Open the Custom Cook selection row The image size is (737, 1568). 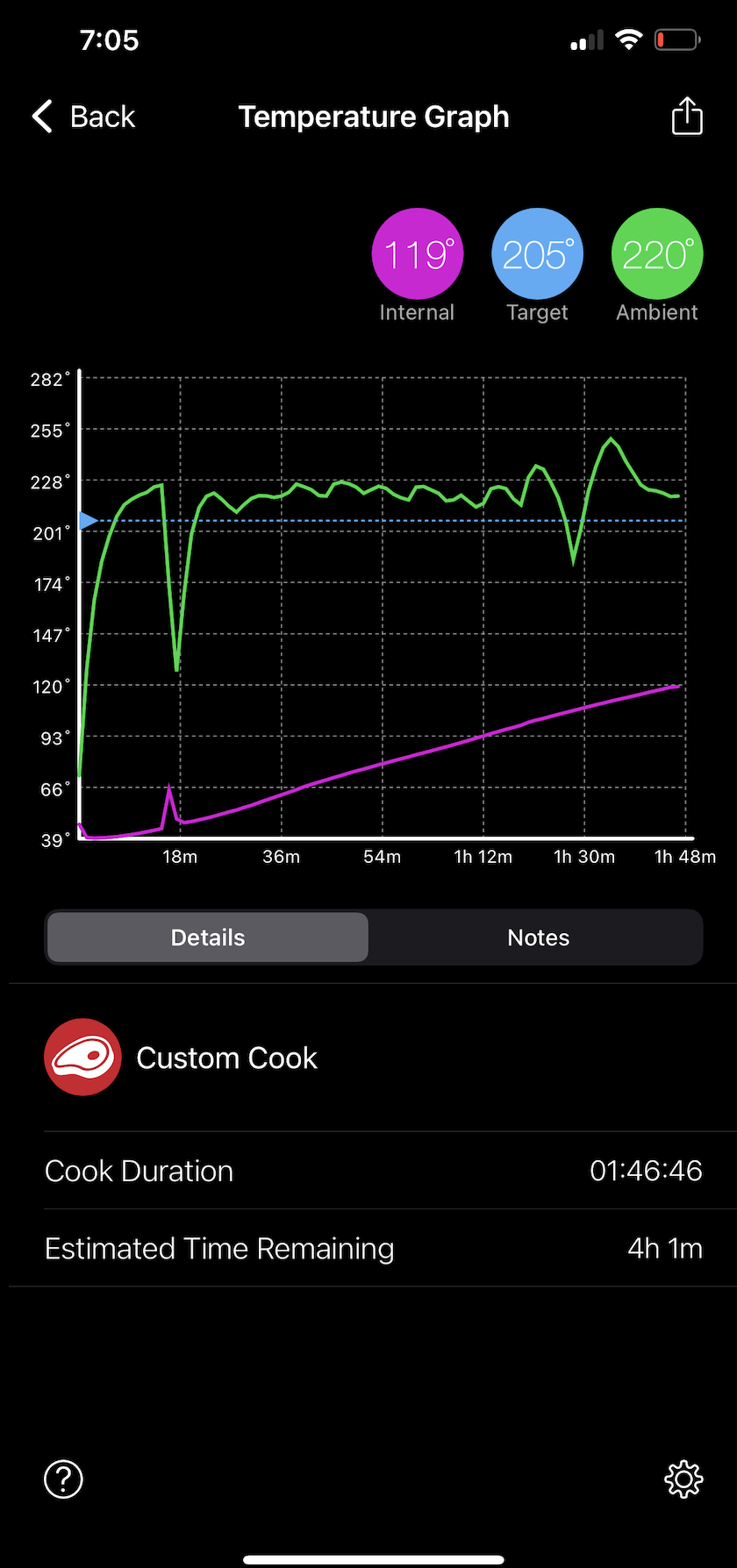(x=368, y=1057)
